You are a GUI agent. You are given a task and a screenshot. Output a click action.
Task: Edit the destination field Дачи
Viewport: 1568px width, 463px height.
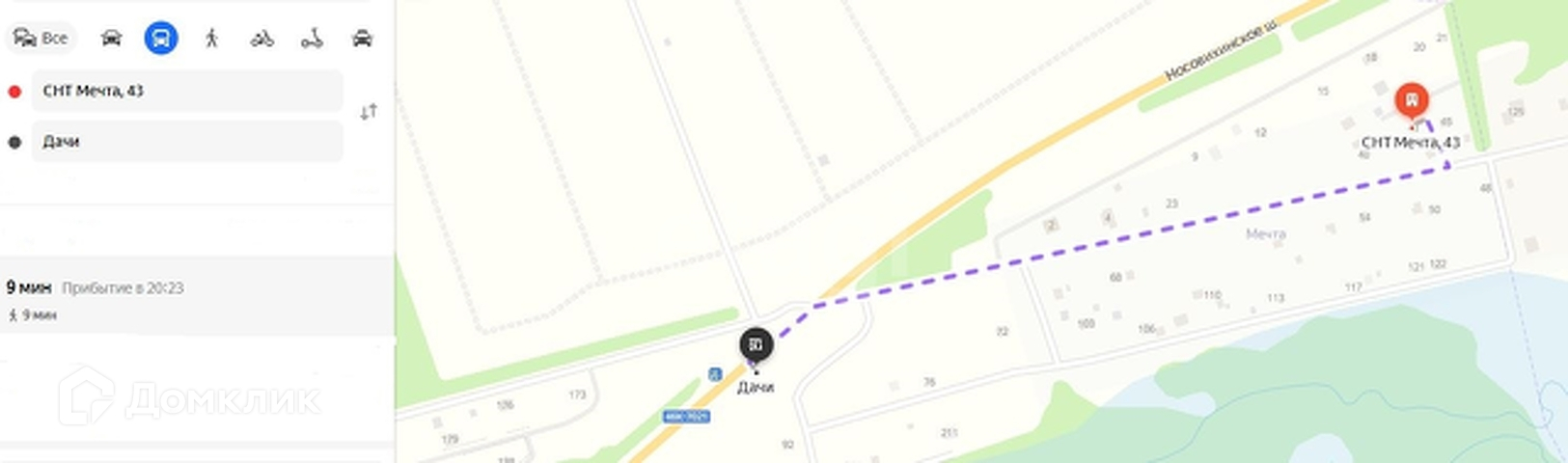[x=187, y=142]
